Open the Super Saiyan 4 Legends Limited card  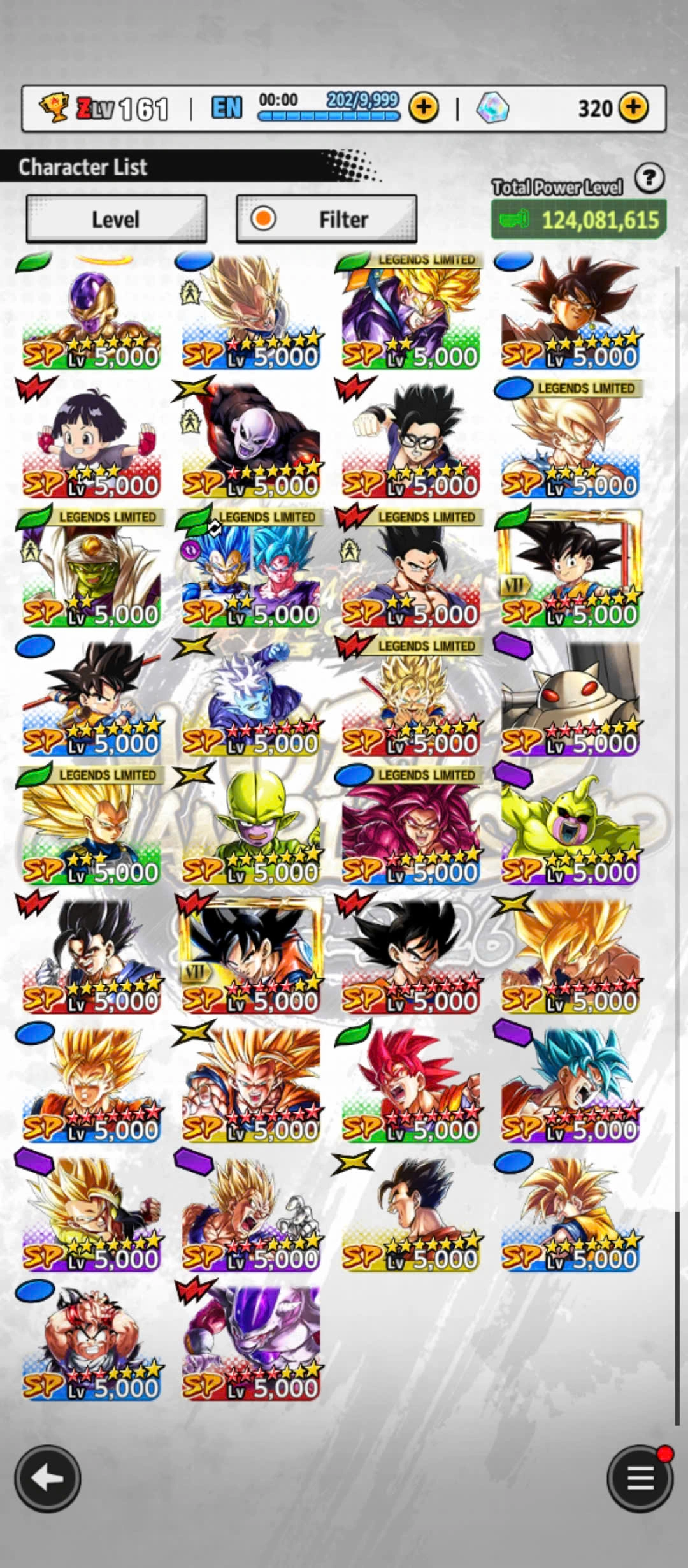411,827
